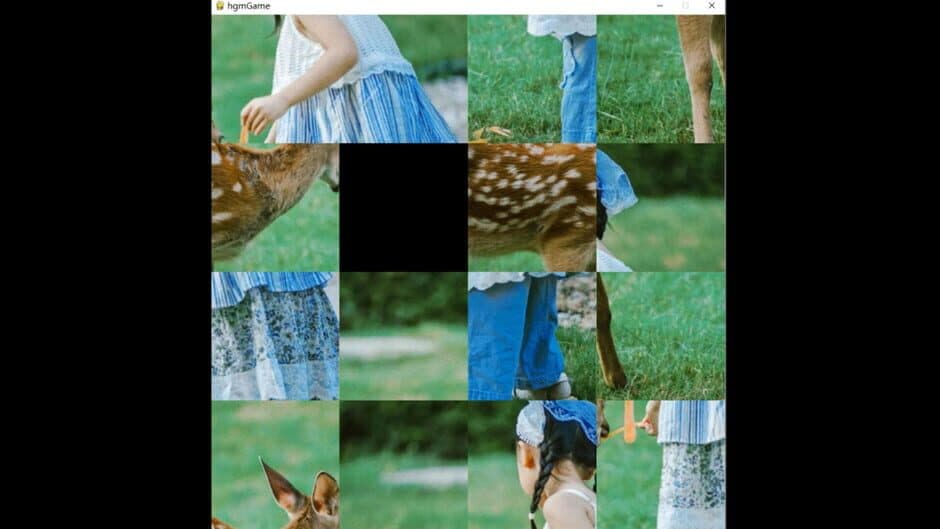This screenshot has width=940, height=529.
Task: Close the hgmGame window
Action: coord(711,6)
